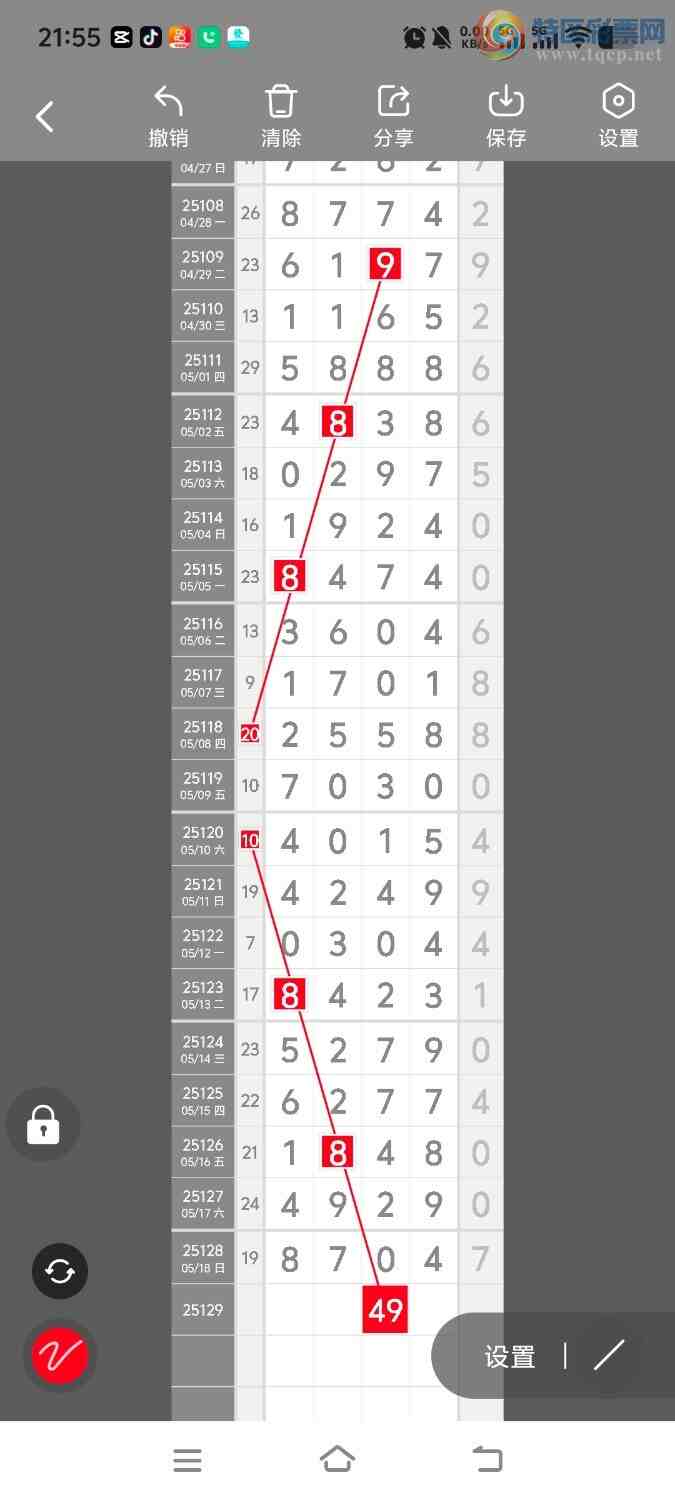Share the chart via 分享
Viewport: 675px width, 1500px height.
pos(394,117)
